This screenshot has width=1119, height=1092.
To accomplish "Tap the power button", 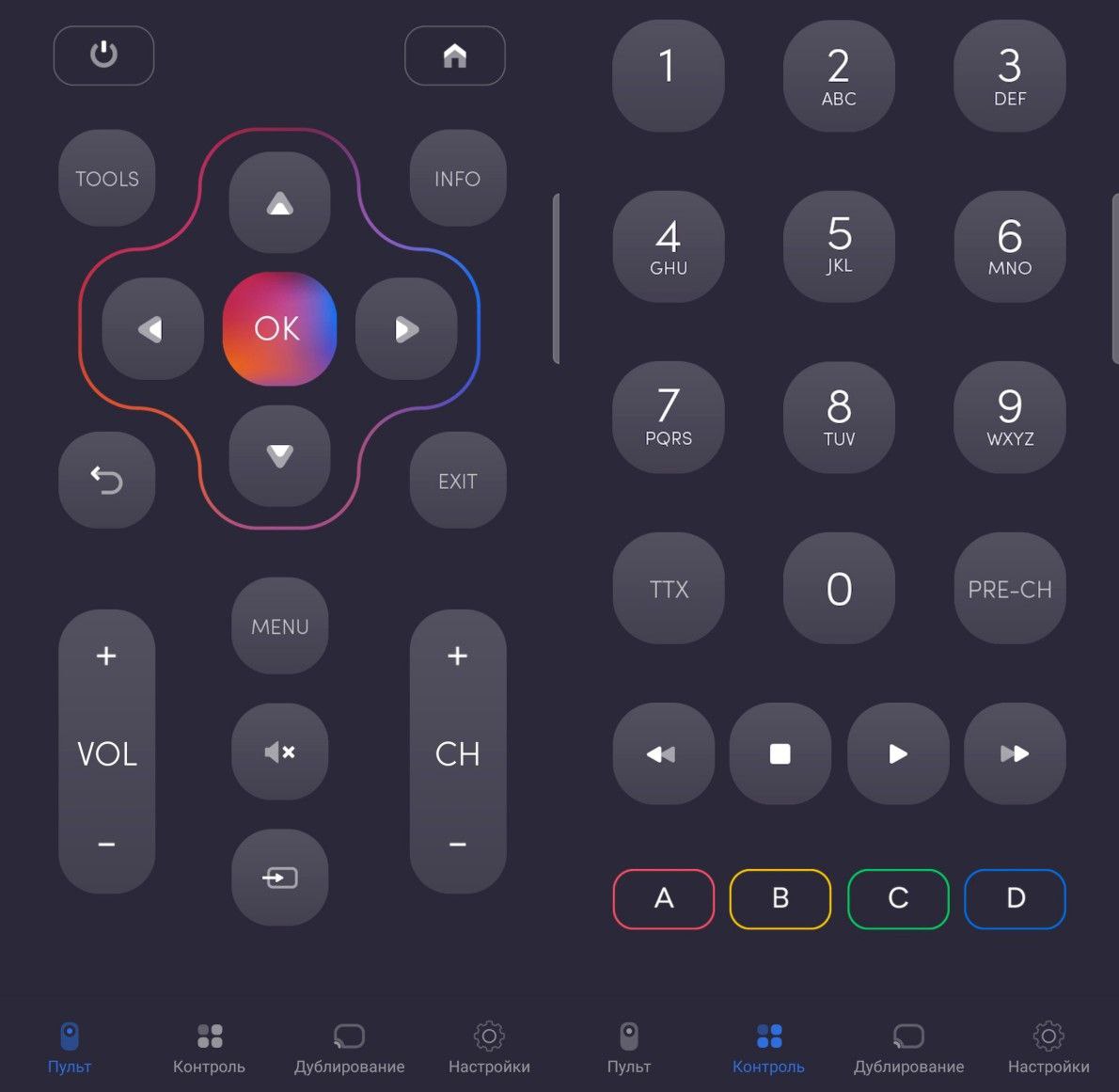I will (103, 55).
